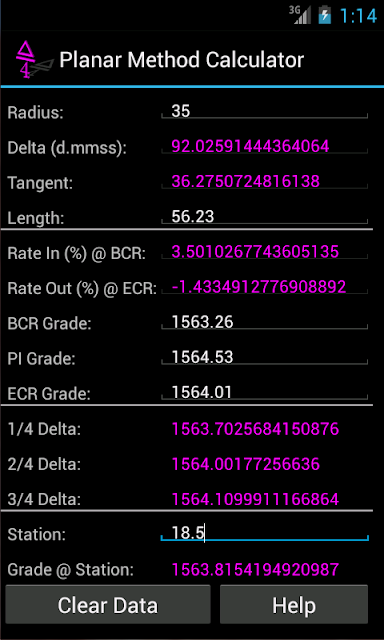The height and width of the screenshot is (640, 384).
Task: Focus the Length input field
Action: click(264, 216)
